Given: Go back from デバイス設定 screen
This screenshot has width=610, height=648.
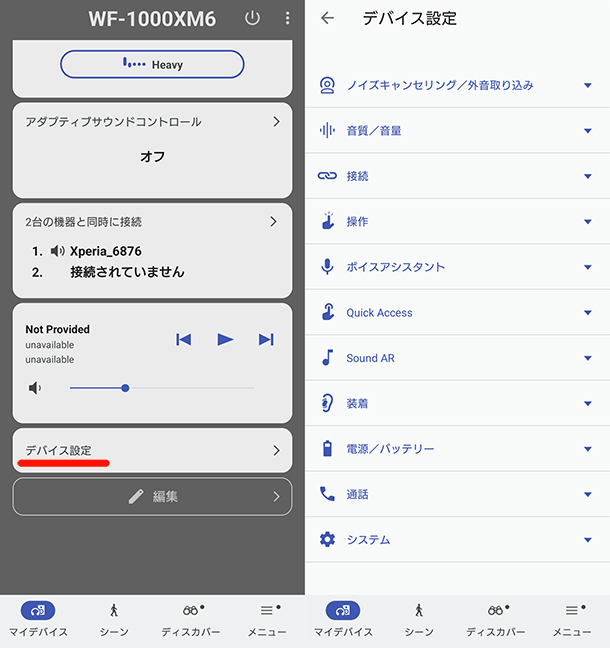Looking at the screenshot, I should (327, 18).
